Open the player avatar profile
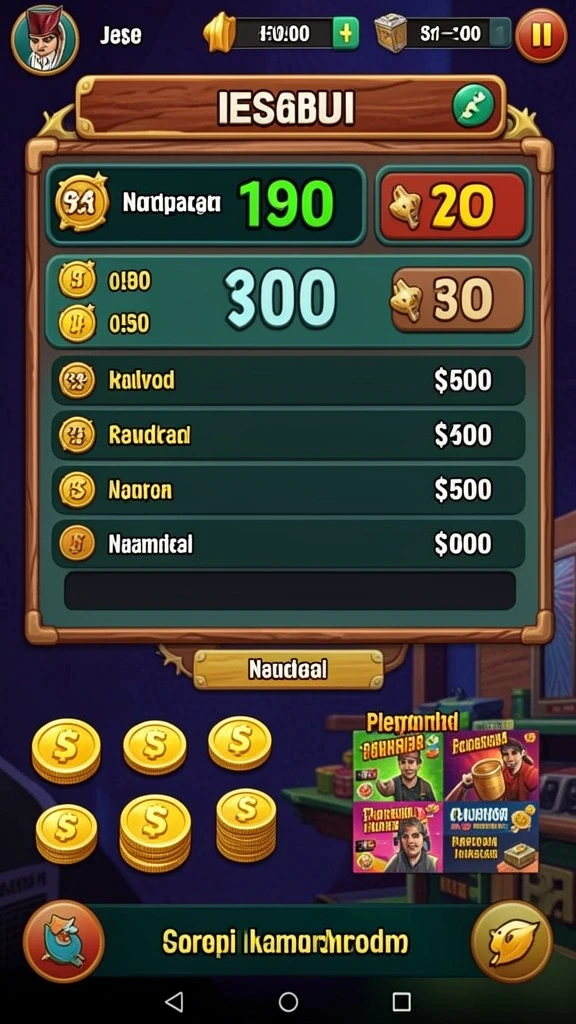This screenshot has height=1024, width=576. [44, 37]
